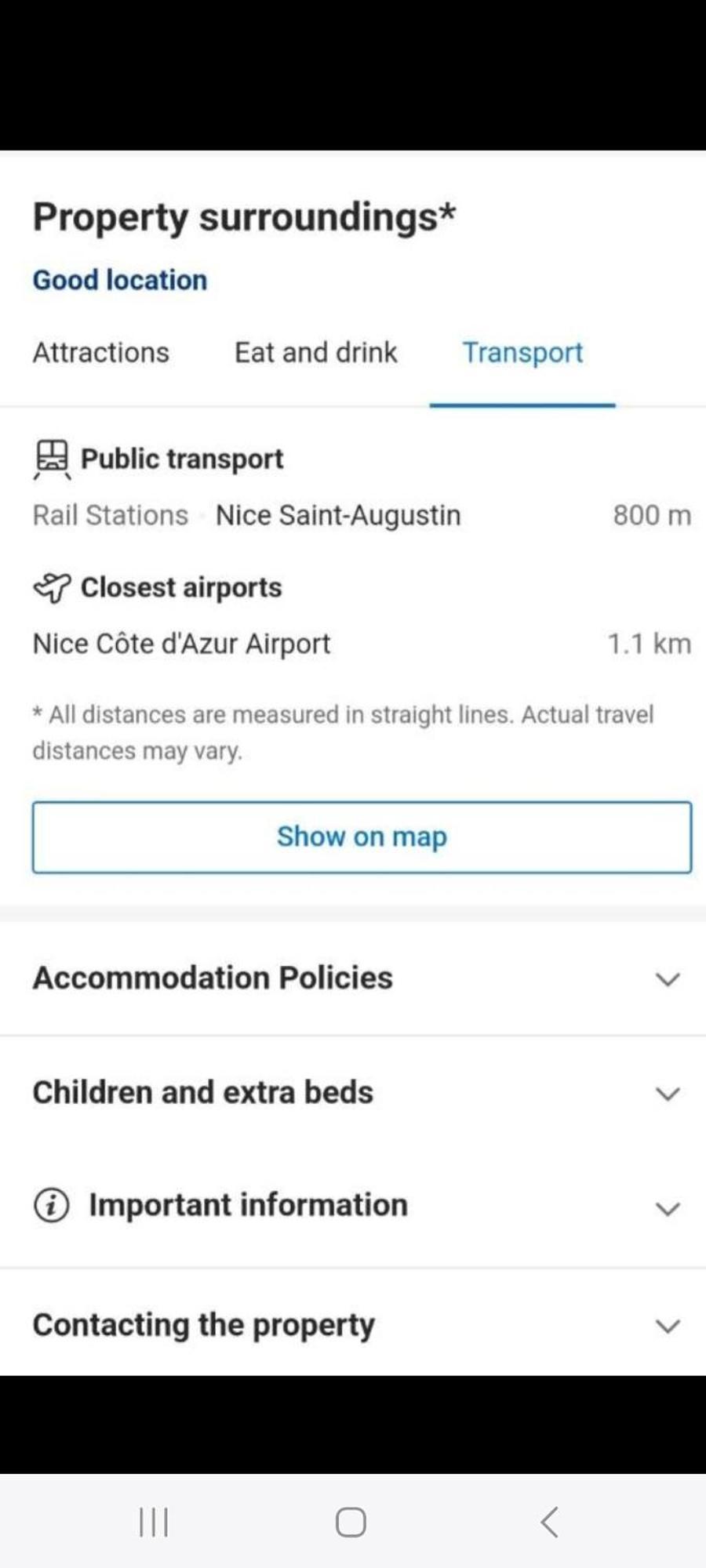The height and width of the screenshot is (1568, 706).
Task: Switch to the Attractions tab
Action: 100,353
